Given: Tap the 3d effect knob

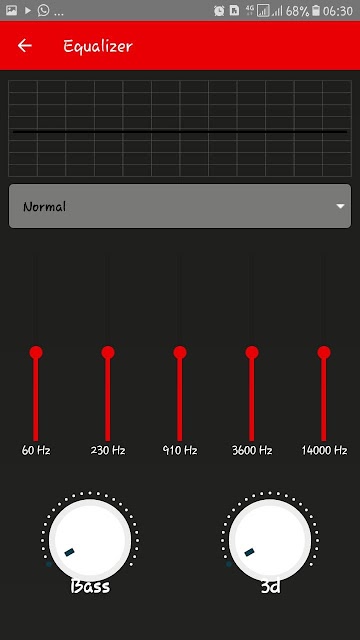Looking at the screenshot, I should tap(270, 540).
